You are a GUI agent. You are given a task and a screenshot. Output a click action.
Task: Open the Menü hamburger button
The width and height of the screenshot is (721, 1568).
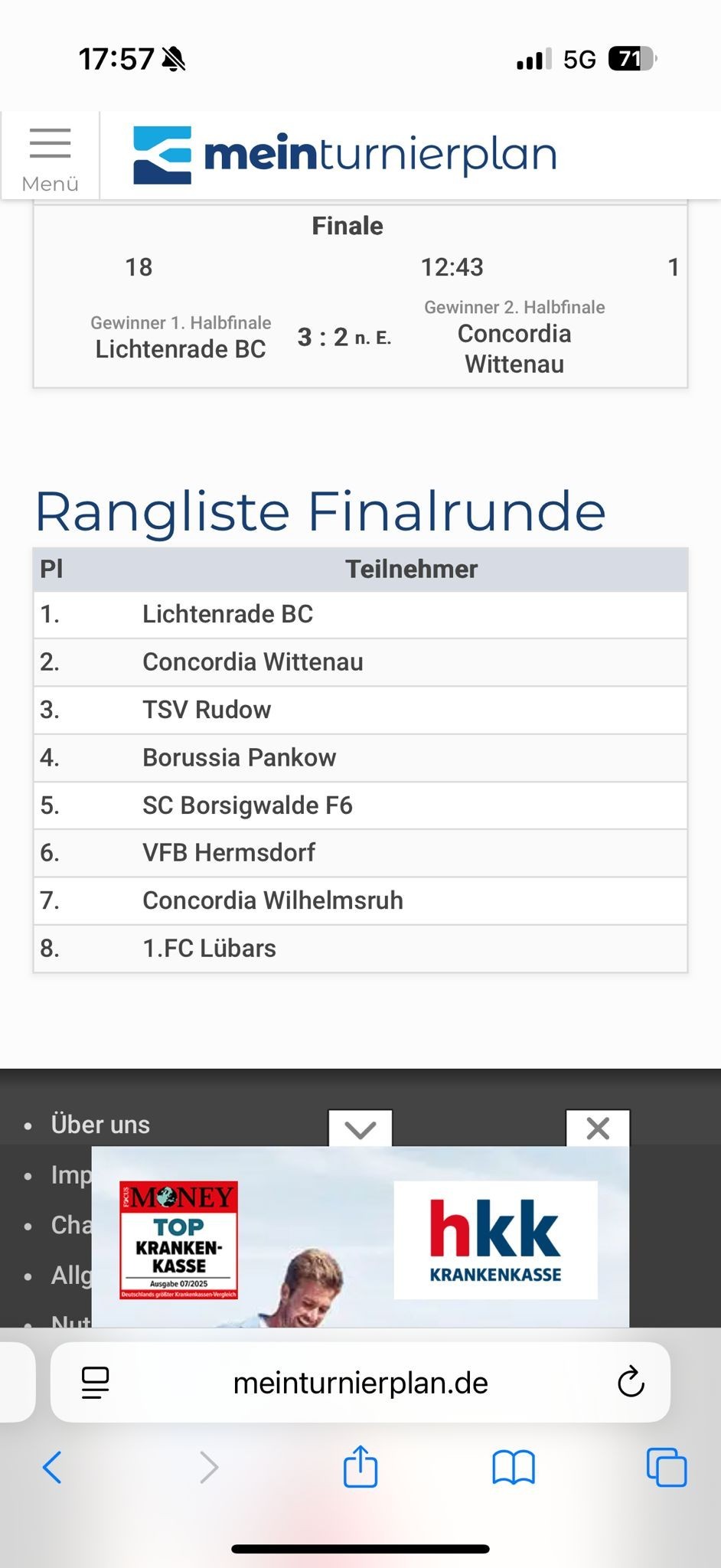tap(50, 157)
